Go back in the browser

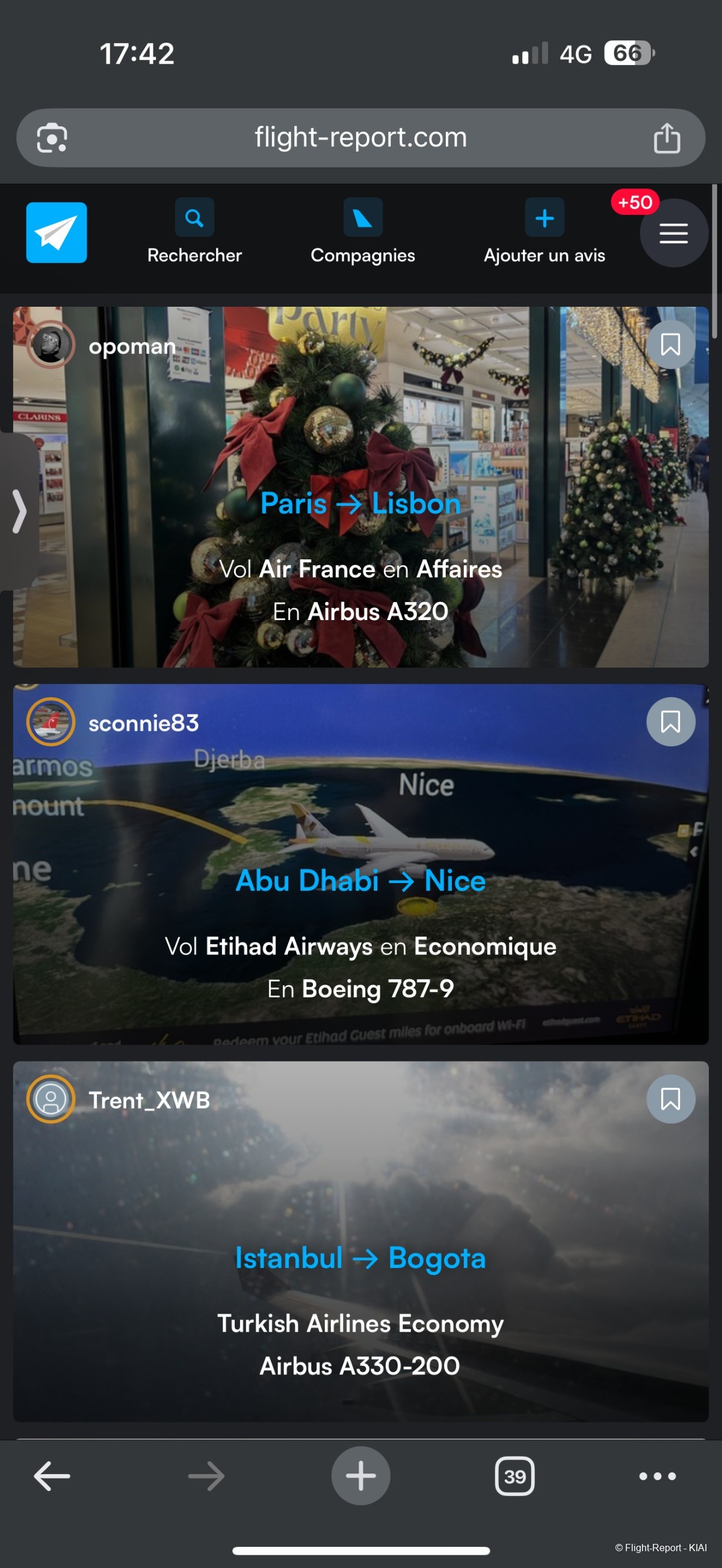tap(52, 1476)
